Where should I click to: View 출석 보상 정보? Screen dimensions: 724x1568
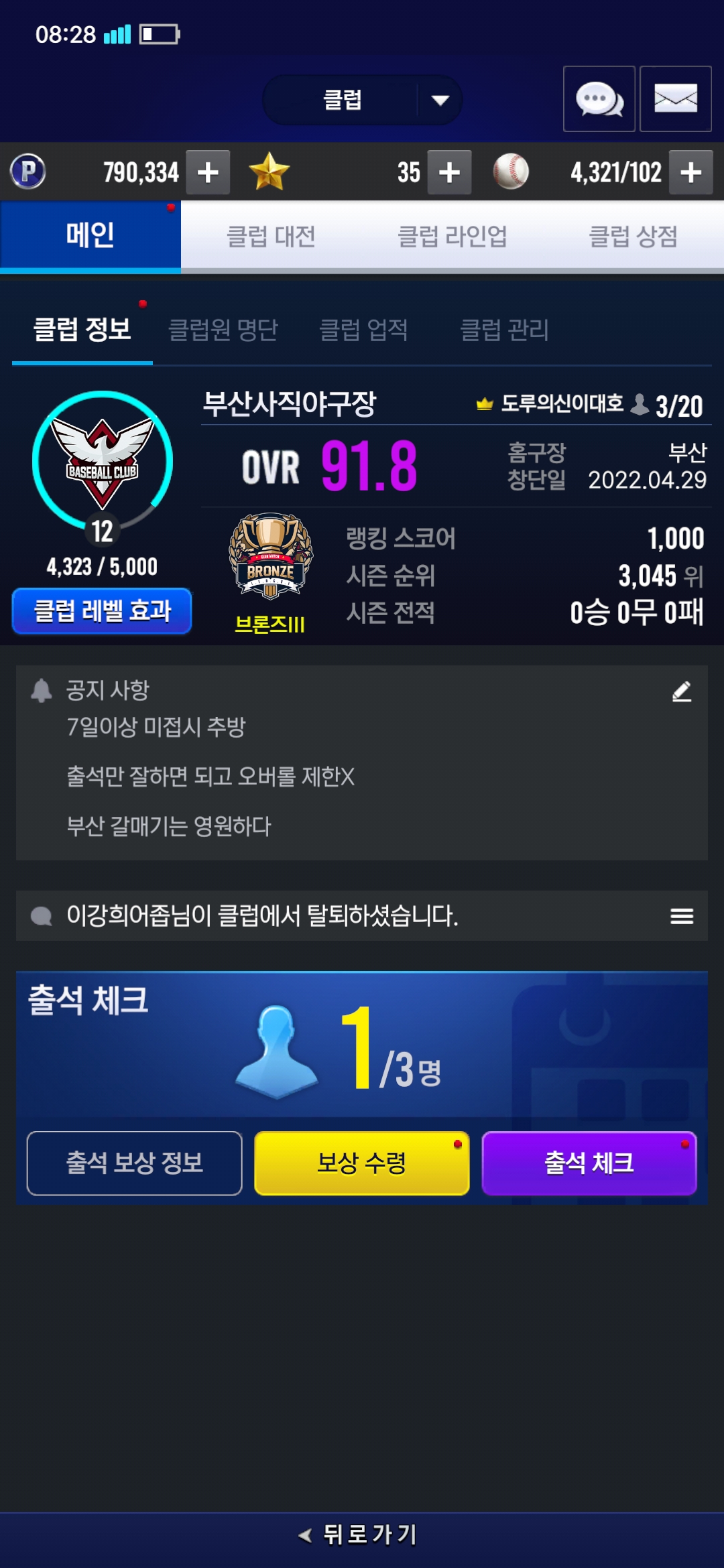pos(134,1163)
